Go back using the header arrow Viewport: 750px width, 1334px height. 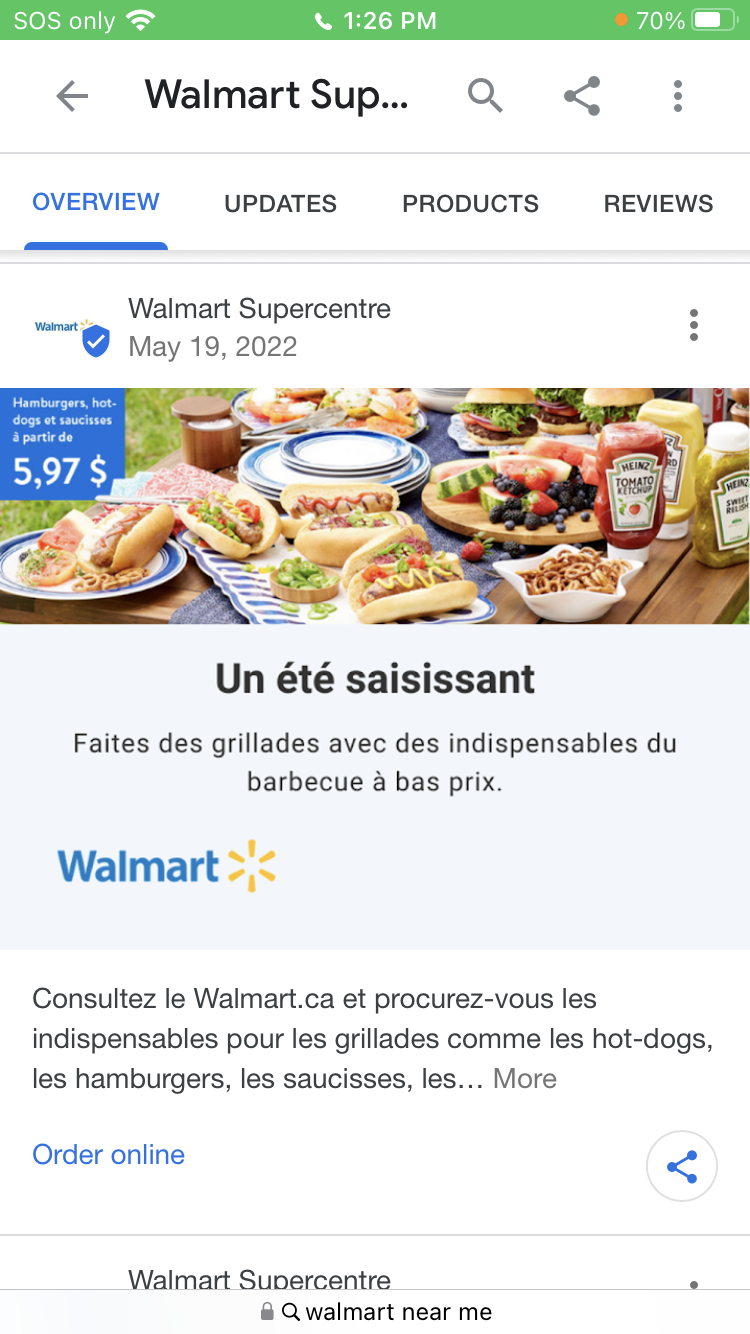click(x=72, y=96)
